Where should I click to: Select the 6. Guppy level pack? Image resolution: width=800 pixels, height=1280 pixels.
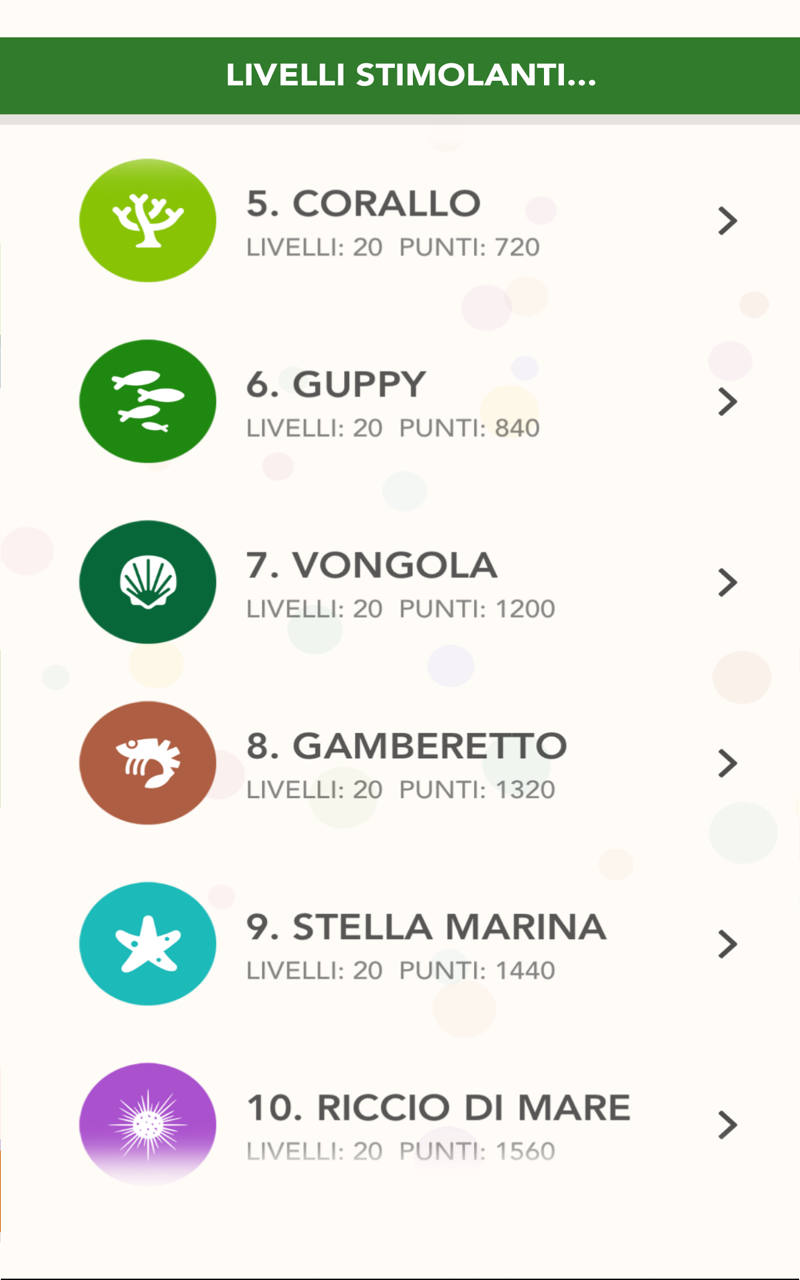point(400,402)
